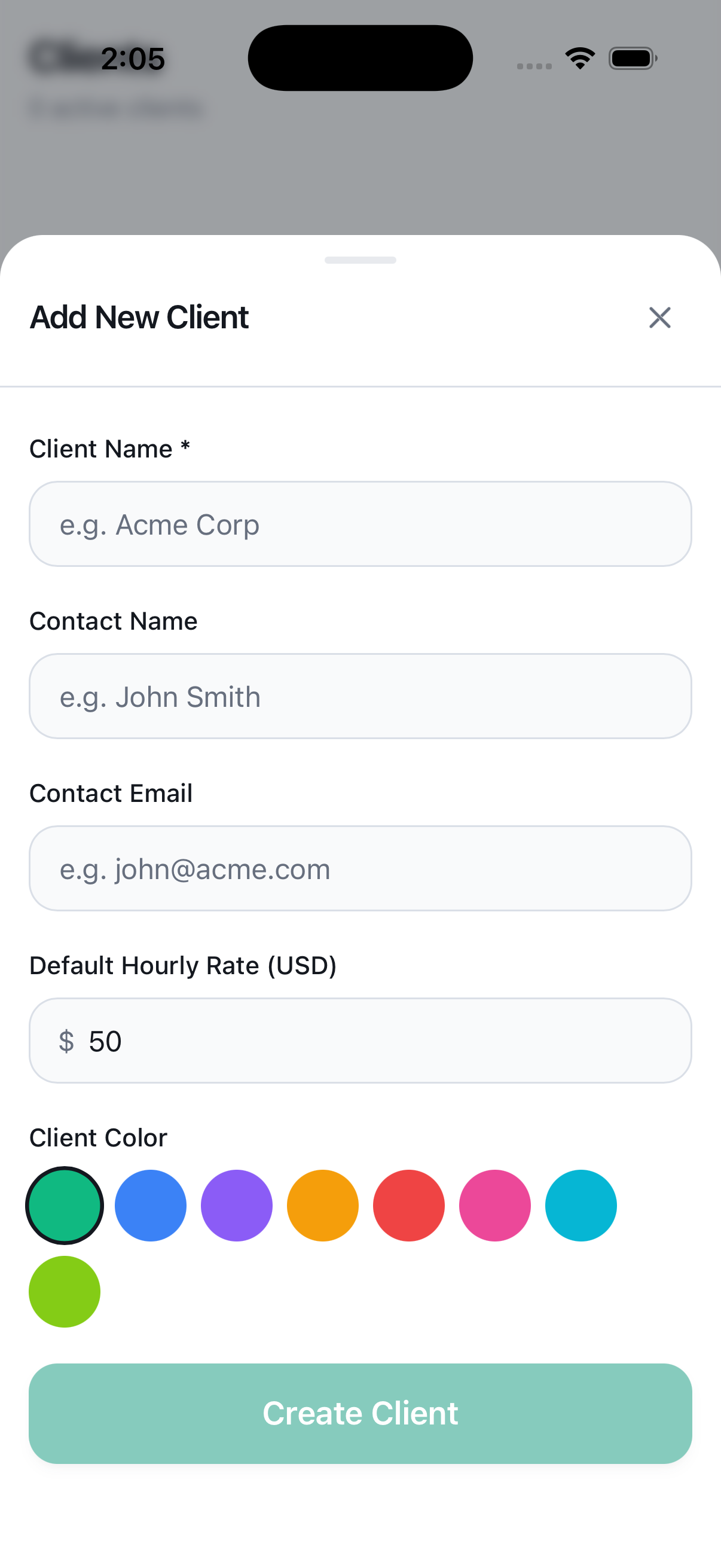Select the purple client color
Screen dimensions: 721x1568
[x=237, y=1205]
